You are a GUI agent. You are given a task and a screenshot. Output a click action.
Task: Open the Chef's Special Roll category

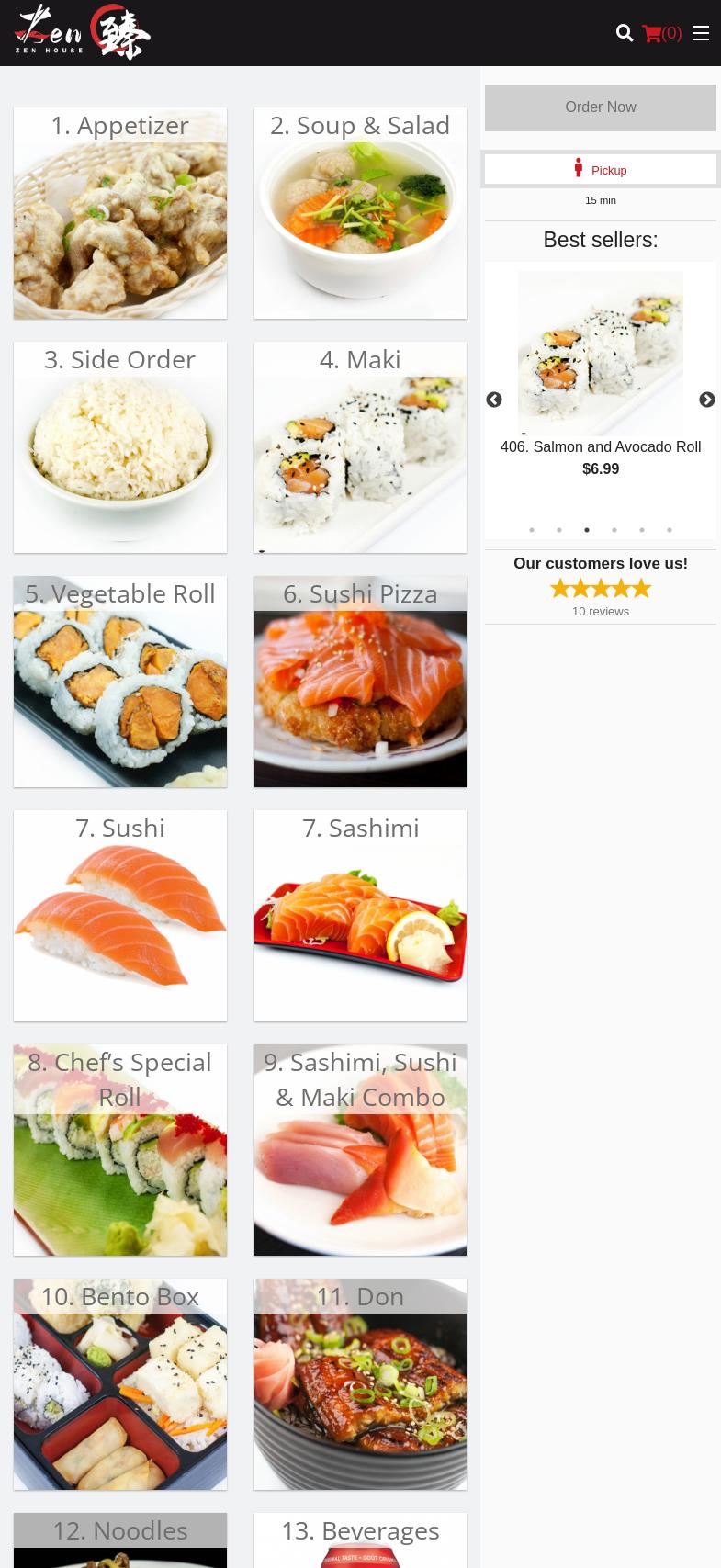click(x=120, y=1150)
